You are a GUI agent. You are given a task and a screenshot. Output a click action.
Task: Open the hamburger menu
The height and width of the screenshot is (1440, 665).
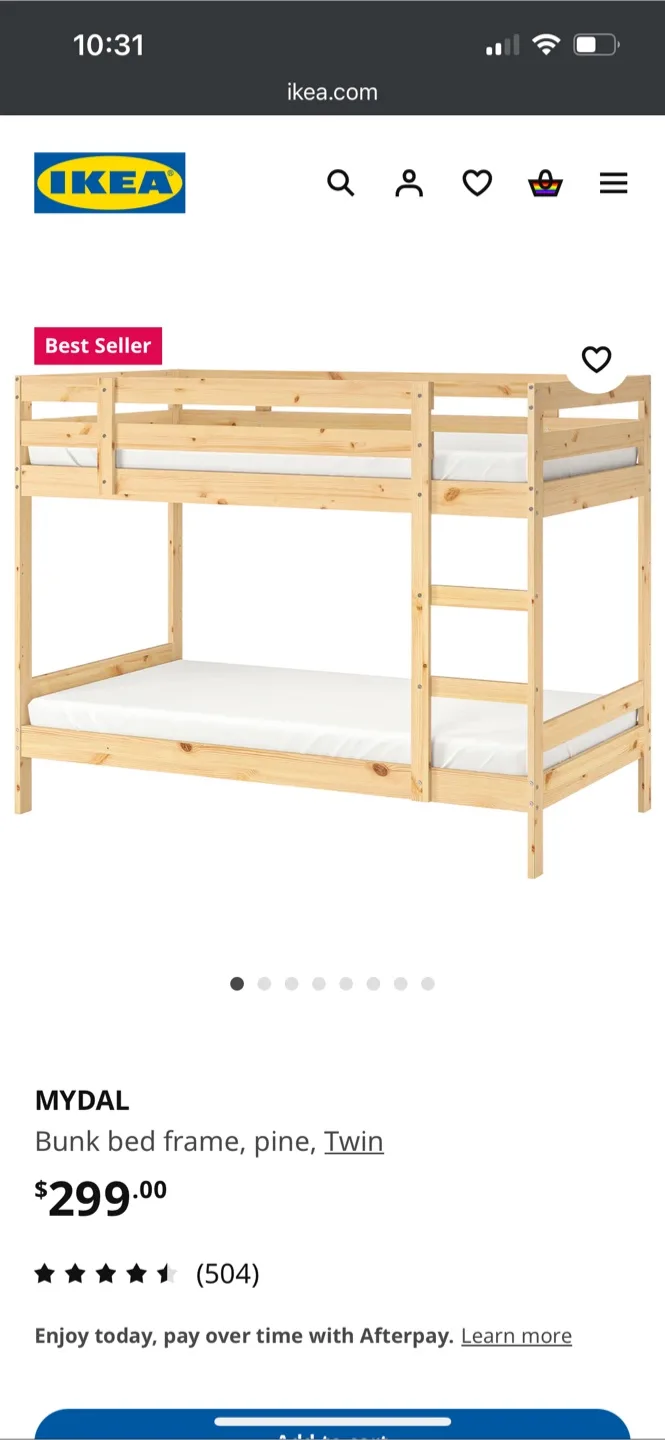pos(613,183)
